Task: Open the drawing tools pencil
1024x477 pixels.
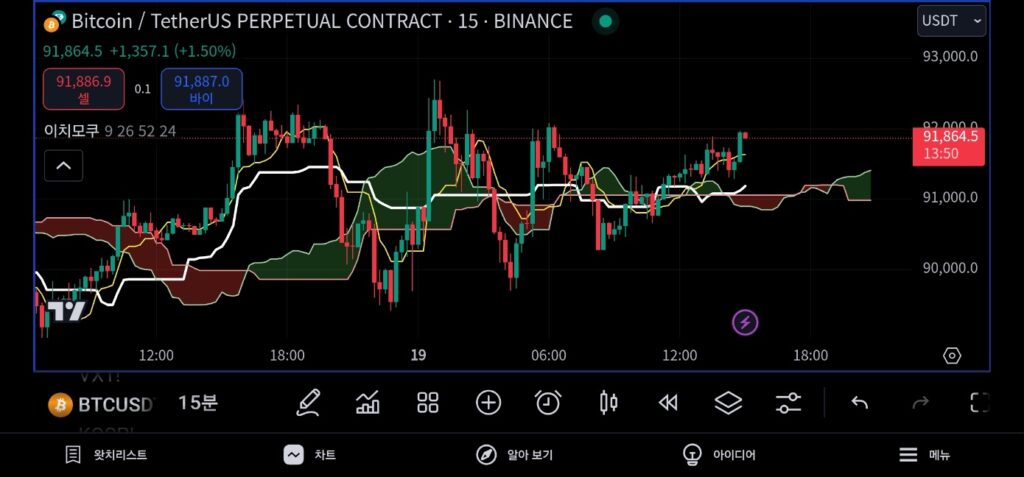Action: (309, 403)
